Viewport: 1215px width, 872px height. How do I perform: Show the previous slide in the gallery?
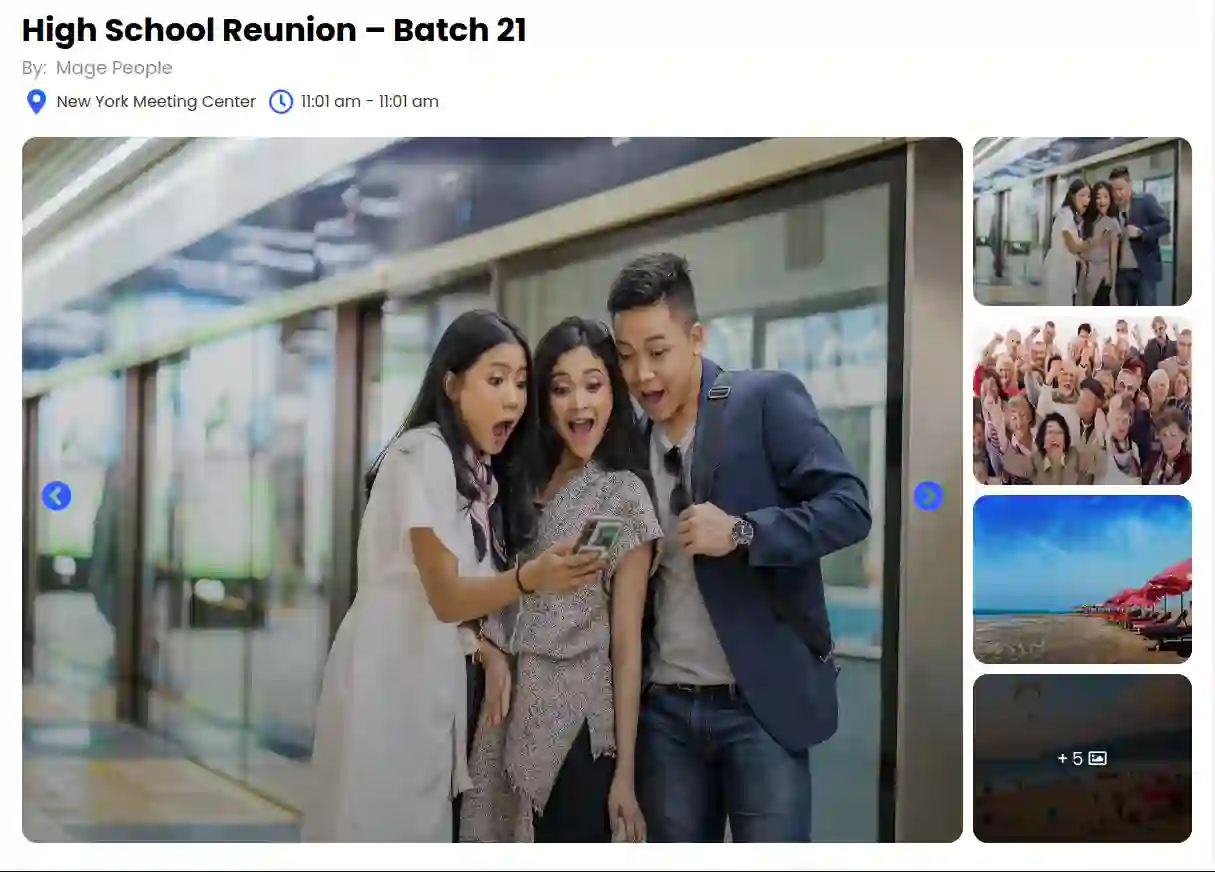[56, 496]
